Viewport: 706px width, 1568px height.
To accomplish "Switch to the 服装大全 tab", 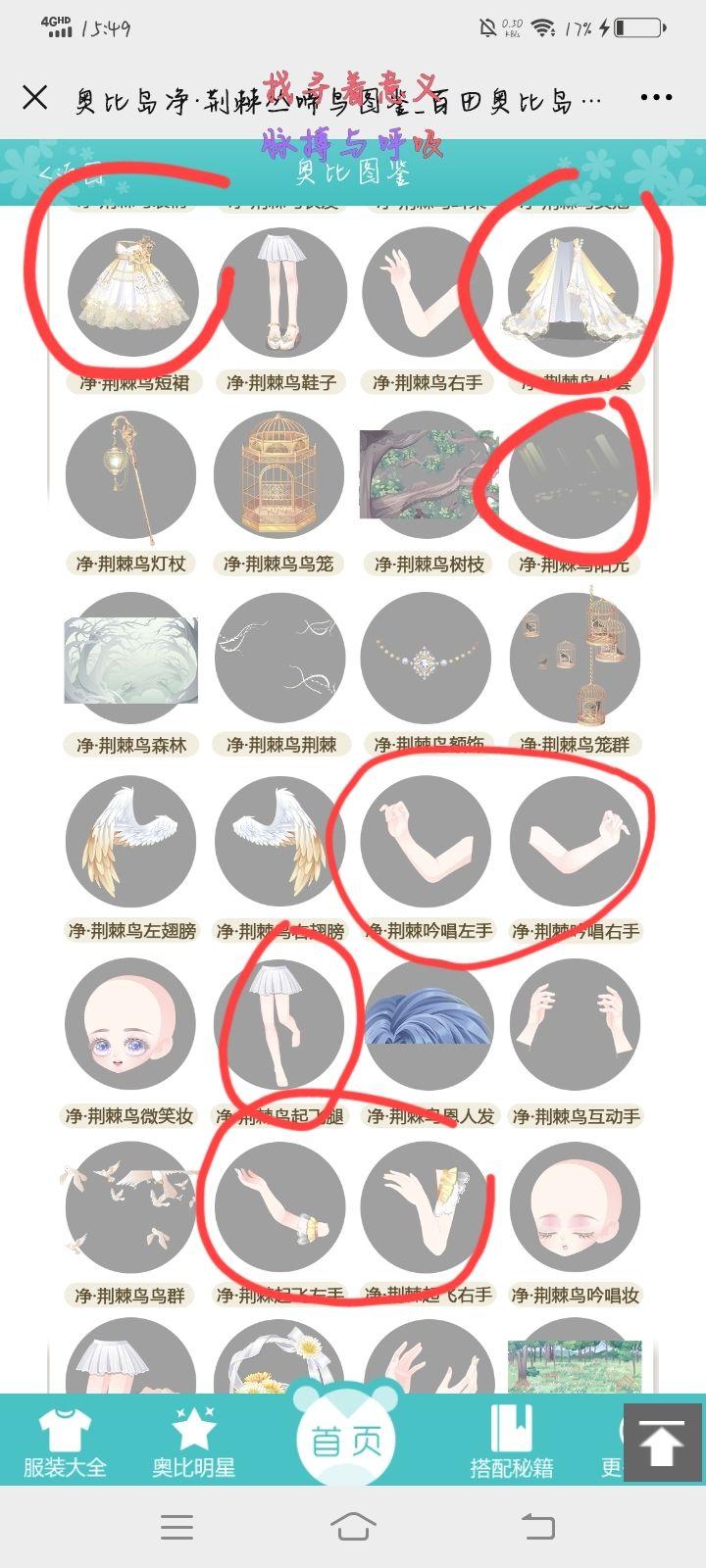I will [65, 1443].
